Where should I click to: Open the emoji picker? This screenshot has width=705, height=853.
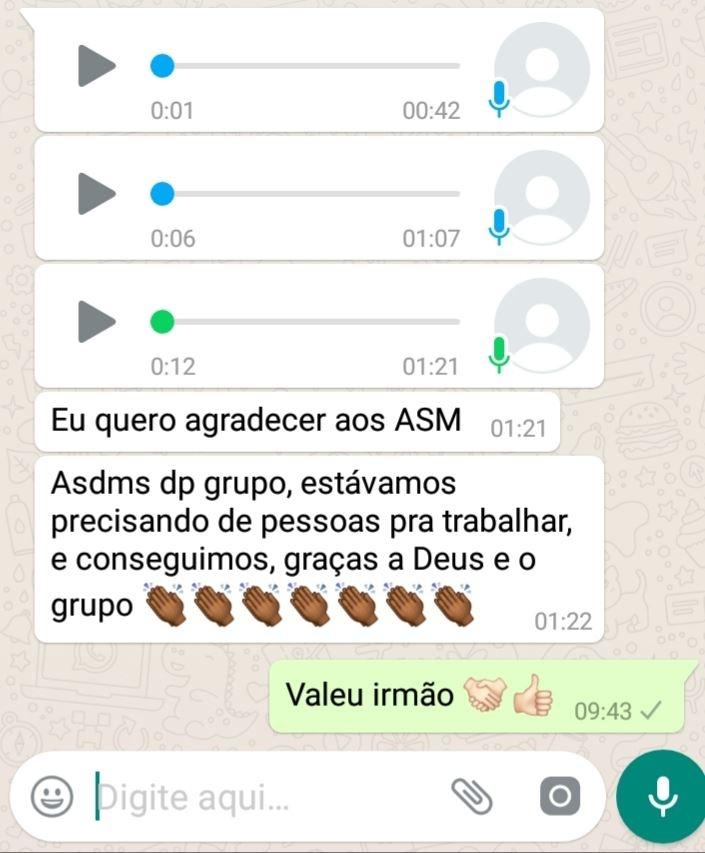52,797
